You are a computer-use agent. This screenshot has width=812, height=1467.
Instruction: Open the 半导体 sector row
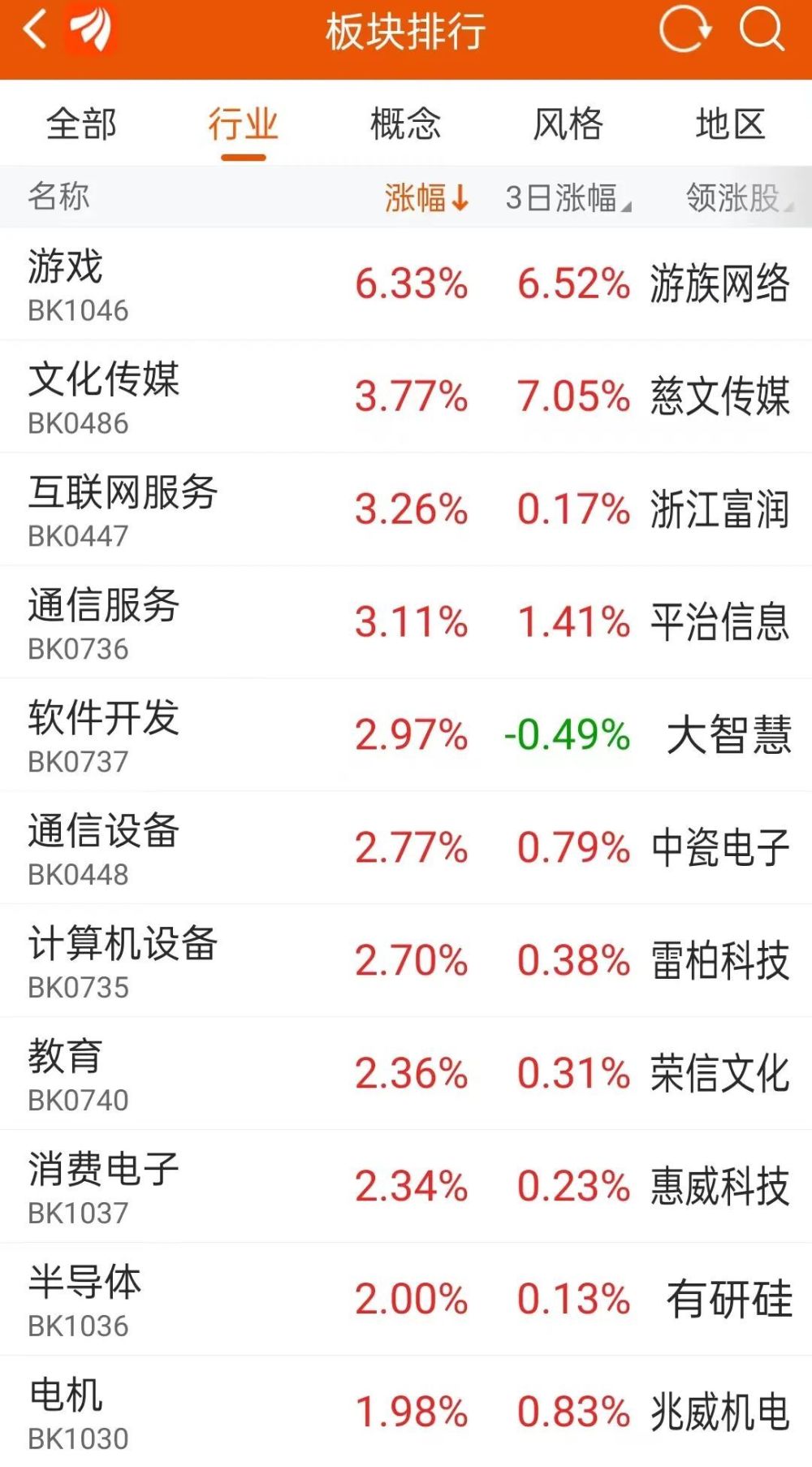(406, 1300)
